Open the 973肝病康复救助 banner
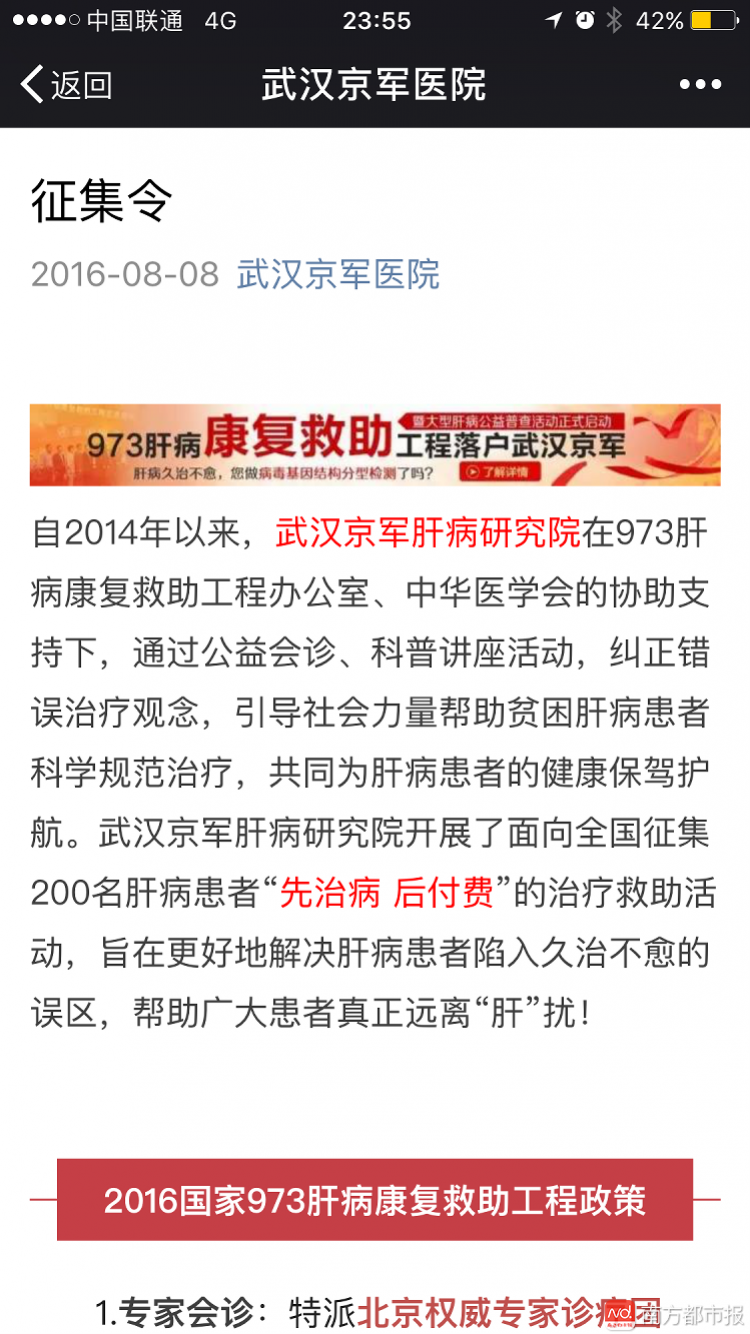Image resolution: width=750 pixels, height=1334 pixels. [x=375, y=445]
